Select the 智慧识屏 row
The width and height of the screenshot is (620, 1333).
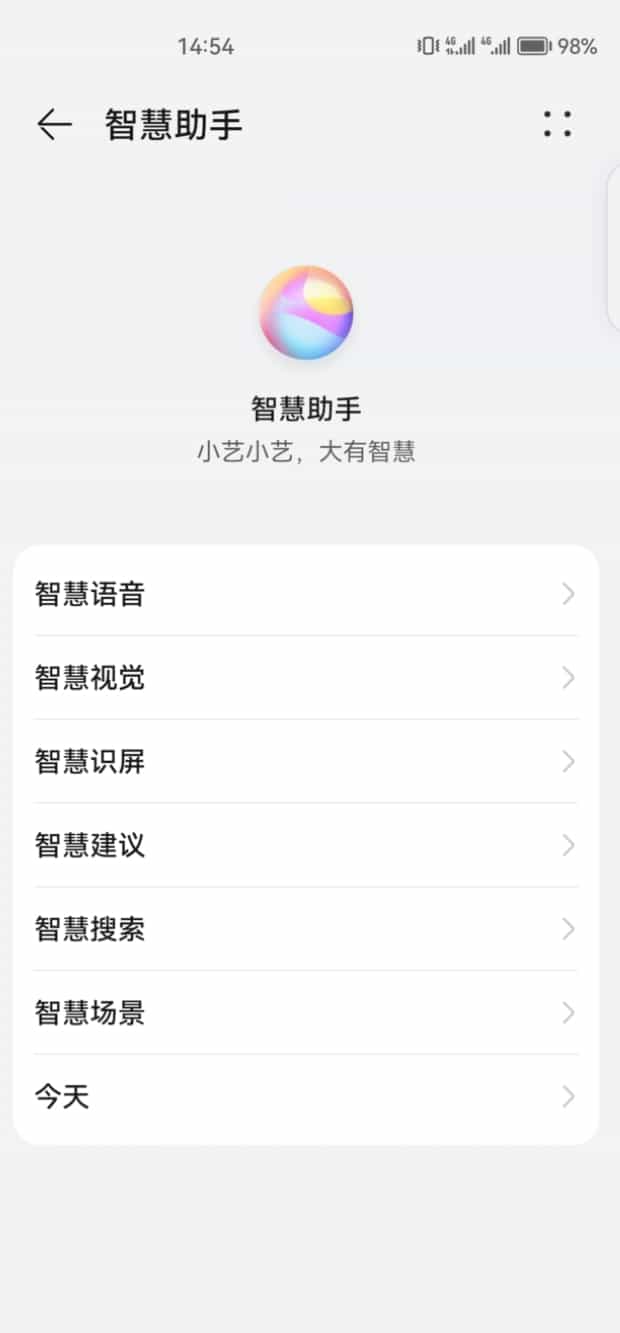pos(305,762)
